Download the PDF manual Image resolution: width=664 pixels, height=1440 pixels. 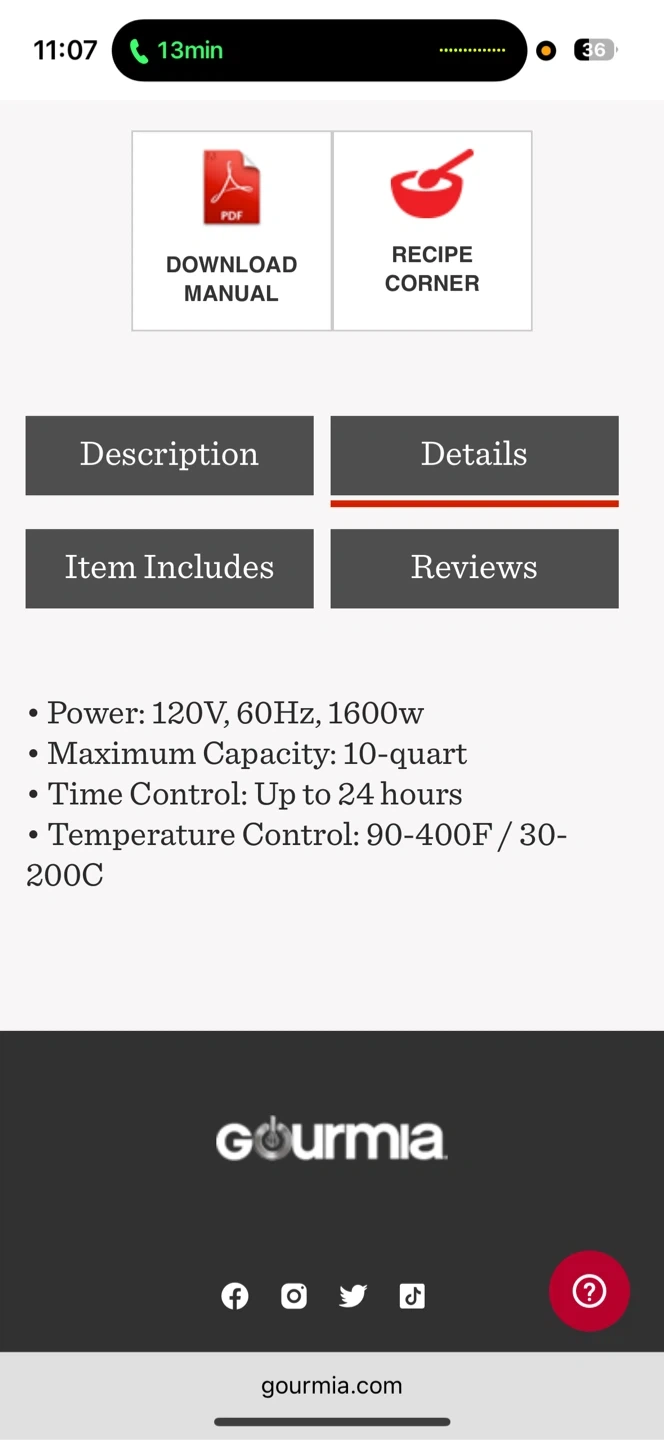(x=232, y=230)
